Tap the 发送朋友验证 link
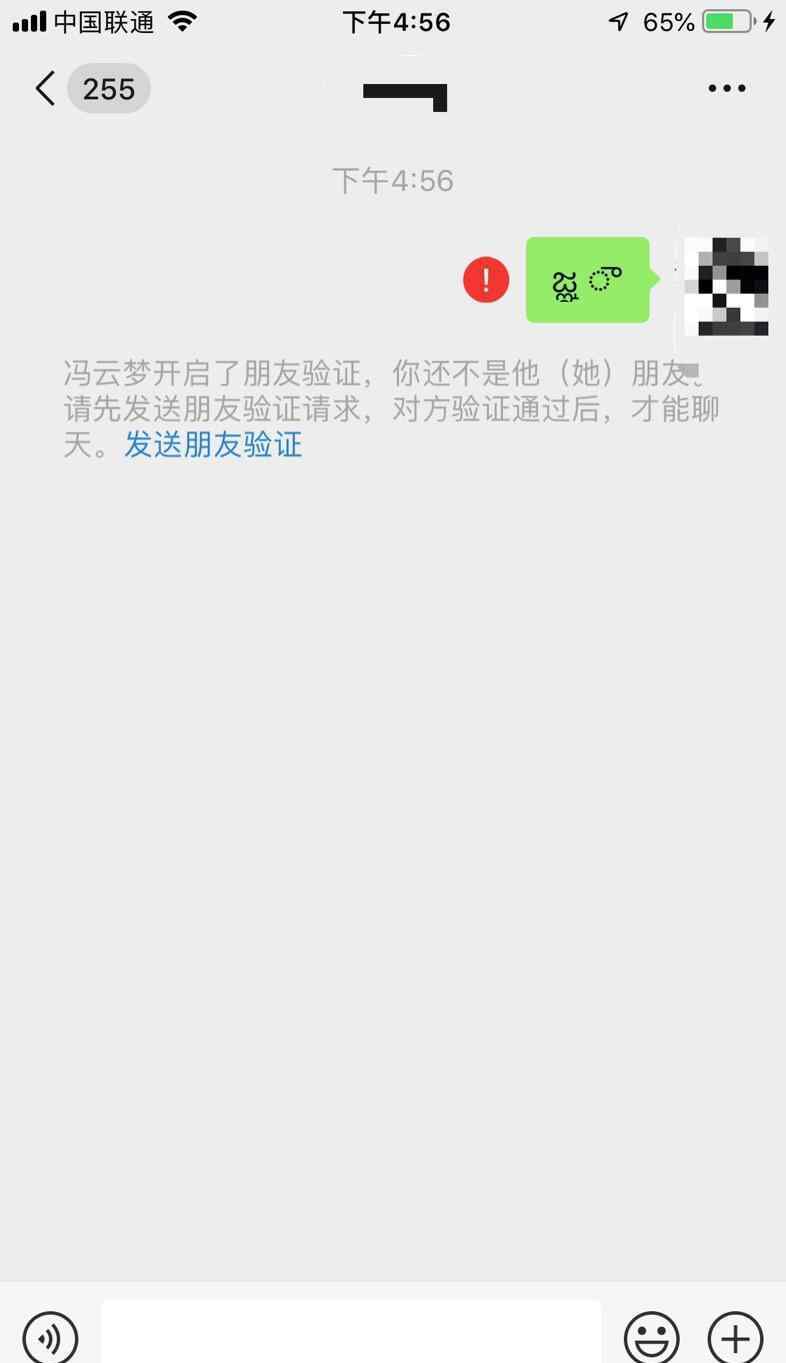Image resolution: width=786 pixels, height=1363 pixels. point(213,444)
